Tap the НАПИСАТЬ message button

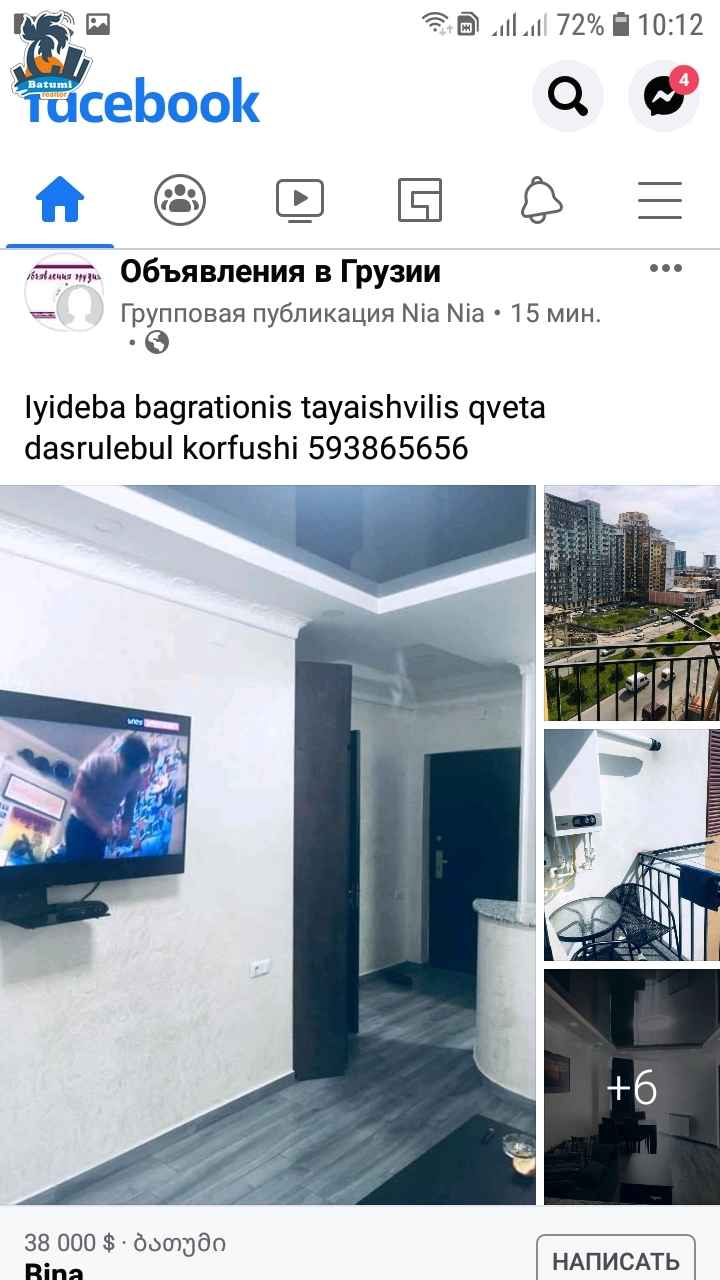(x=616, y=1260)
